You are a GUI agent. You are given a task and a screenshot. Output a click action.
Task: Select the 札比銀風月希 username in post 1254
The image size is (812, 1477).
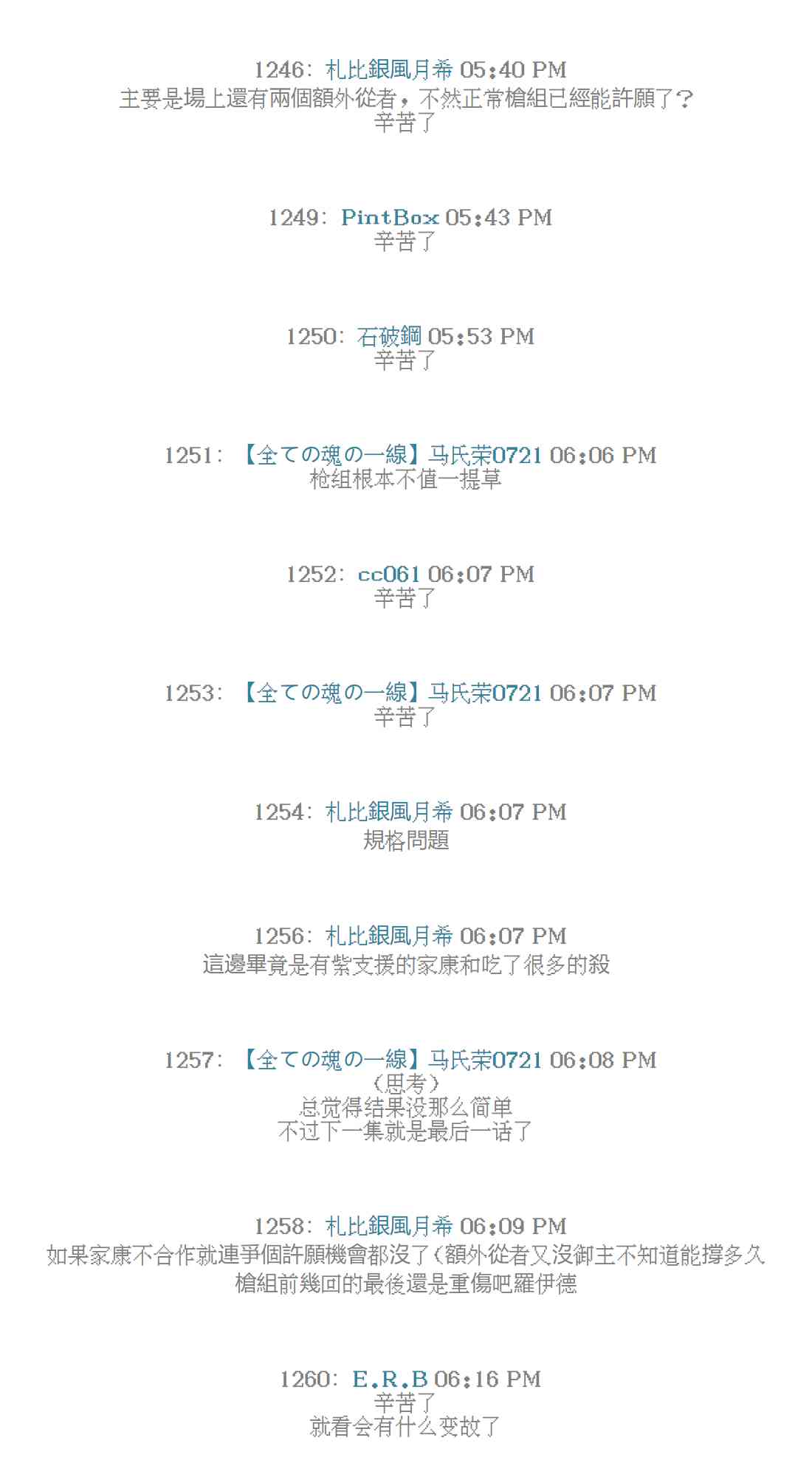(x=389, y=812)
